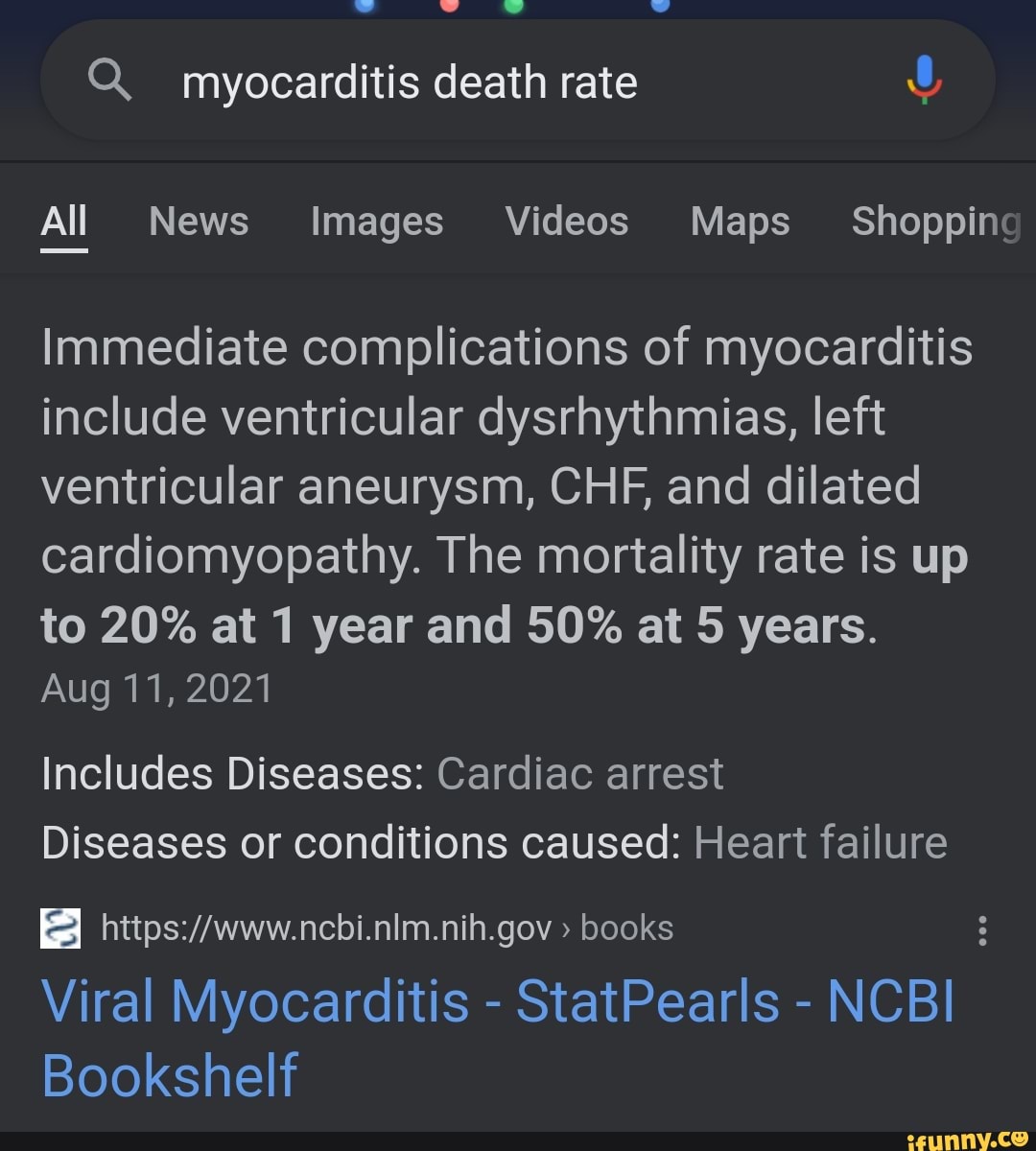
Task: Open the Cardiac arrest disease link
Action: click(x=579, y=774)
